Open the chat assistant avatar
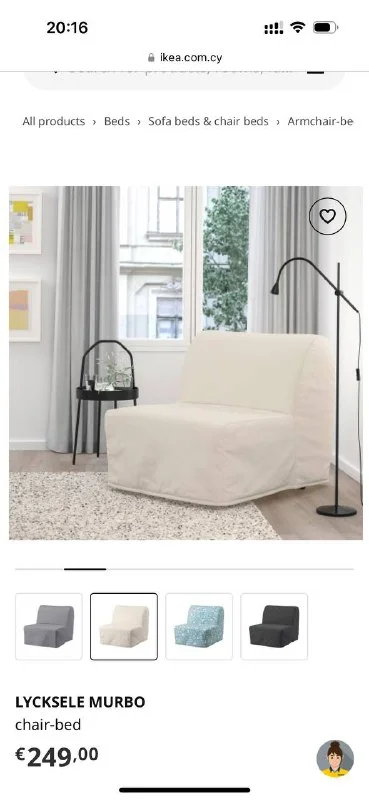The image size is (369, 800). coord(335,759)
